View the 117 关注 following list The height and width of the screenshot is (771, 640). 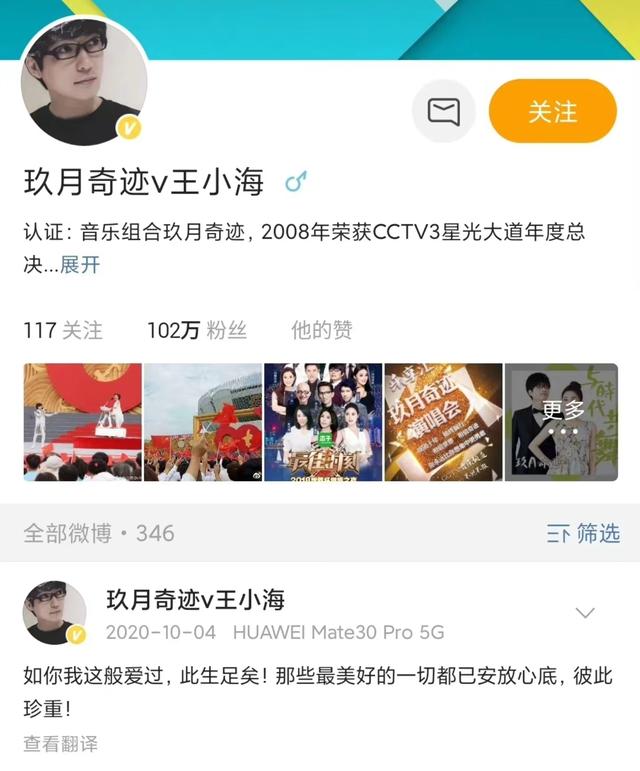click(63, 330)
